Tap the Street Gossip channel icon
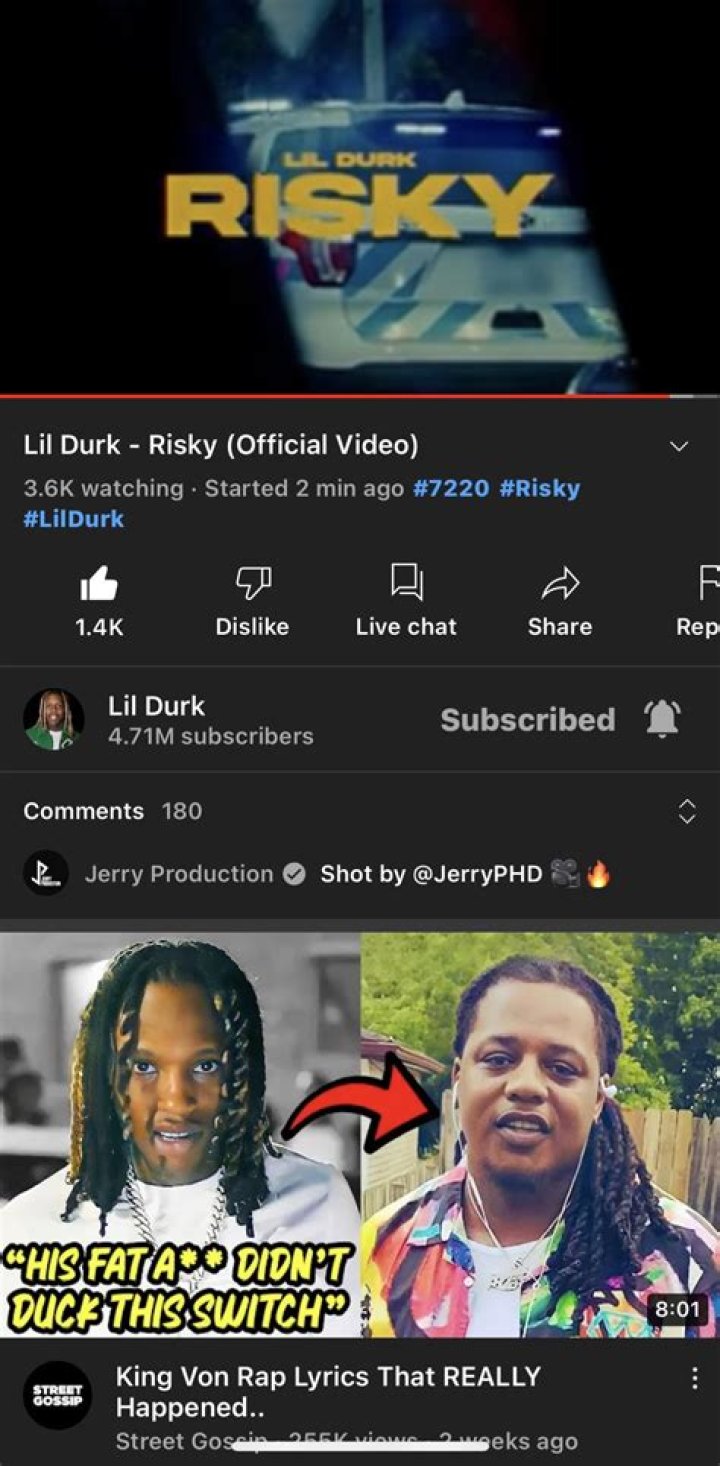 coord(57,1395)
